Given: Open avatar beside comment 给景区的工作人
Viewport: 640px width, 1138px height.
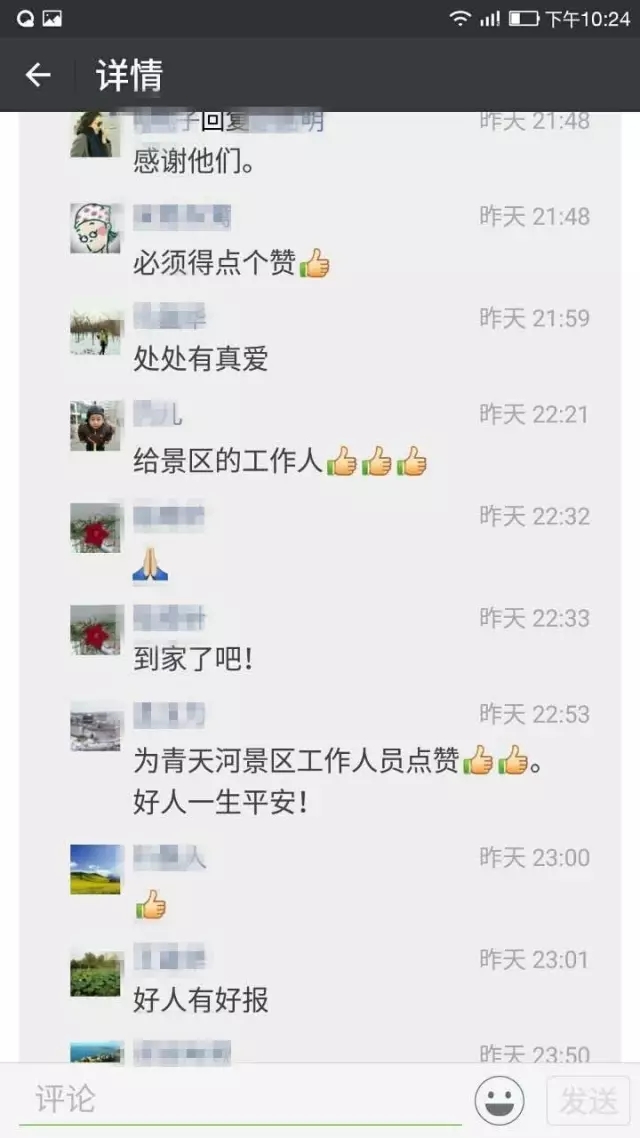Looking at the screenshot, I should click(x=96, y=426).
